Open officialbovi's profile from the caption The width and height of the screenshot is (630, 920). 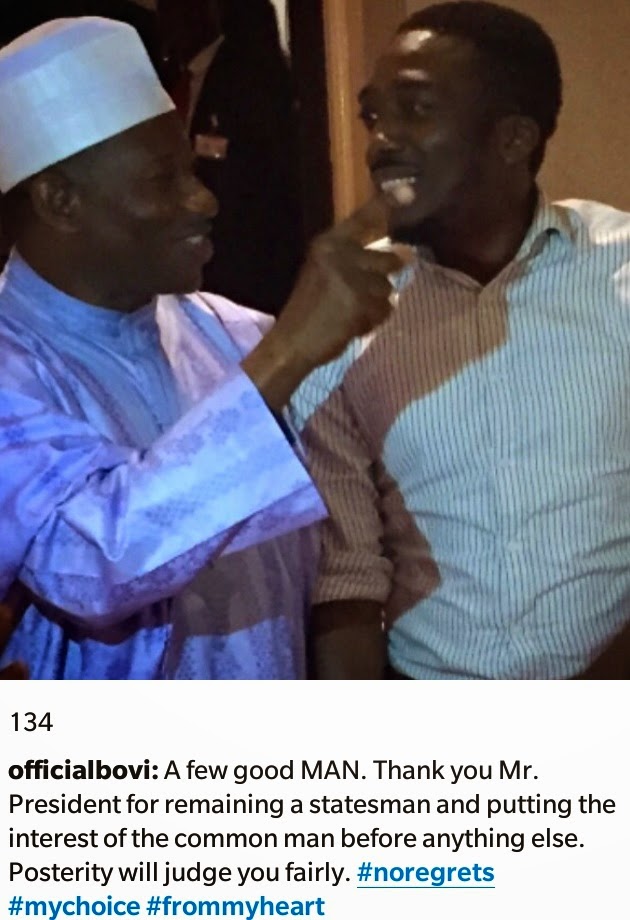(x=82, y=771)
